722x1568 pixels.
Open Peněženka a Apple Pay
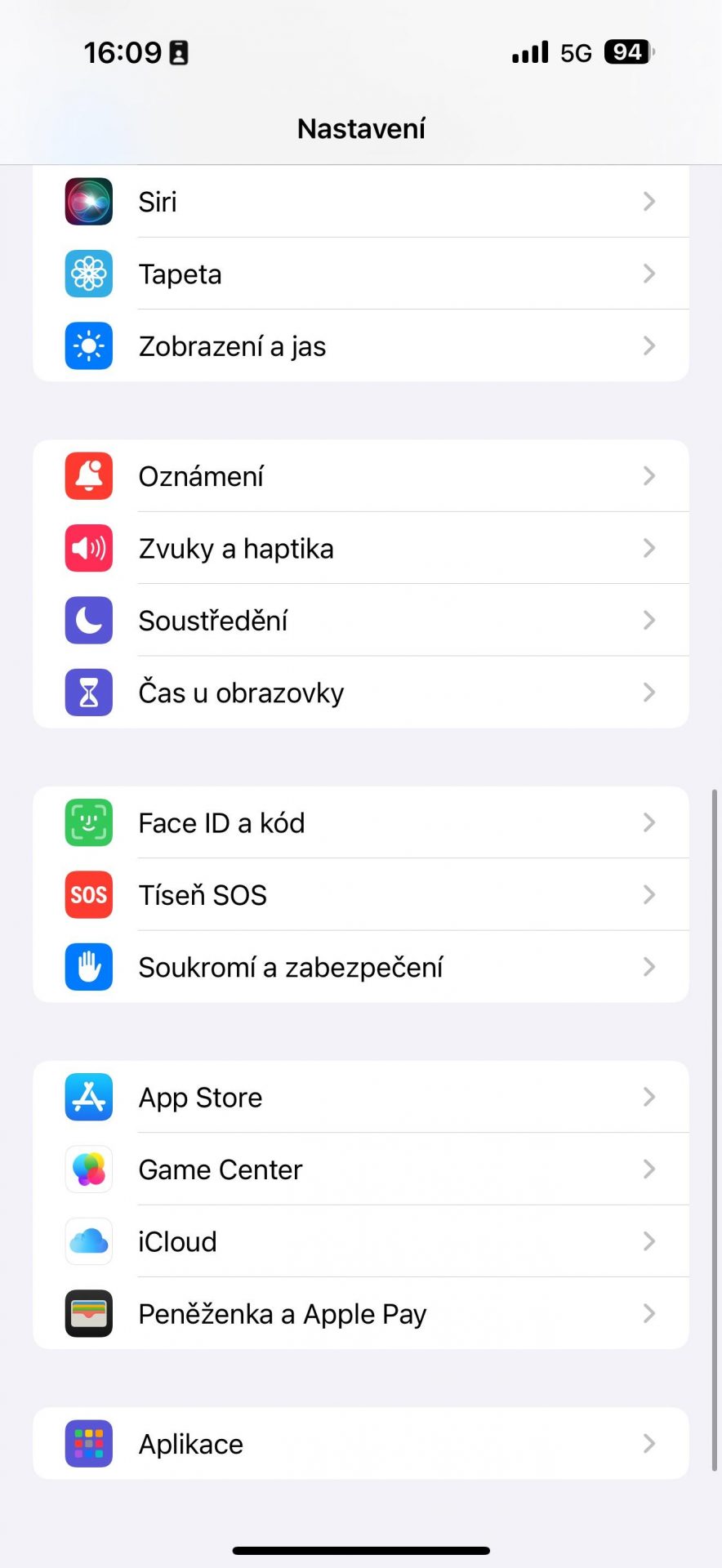[361, 1312]
